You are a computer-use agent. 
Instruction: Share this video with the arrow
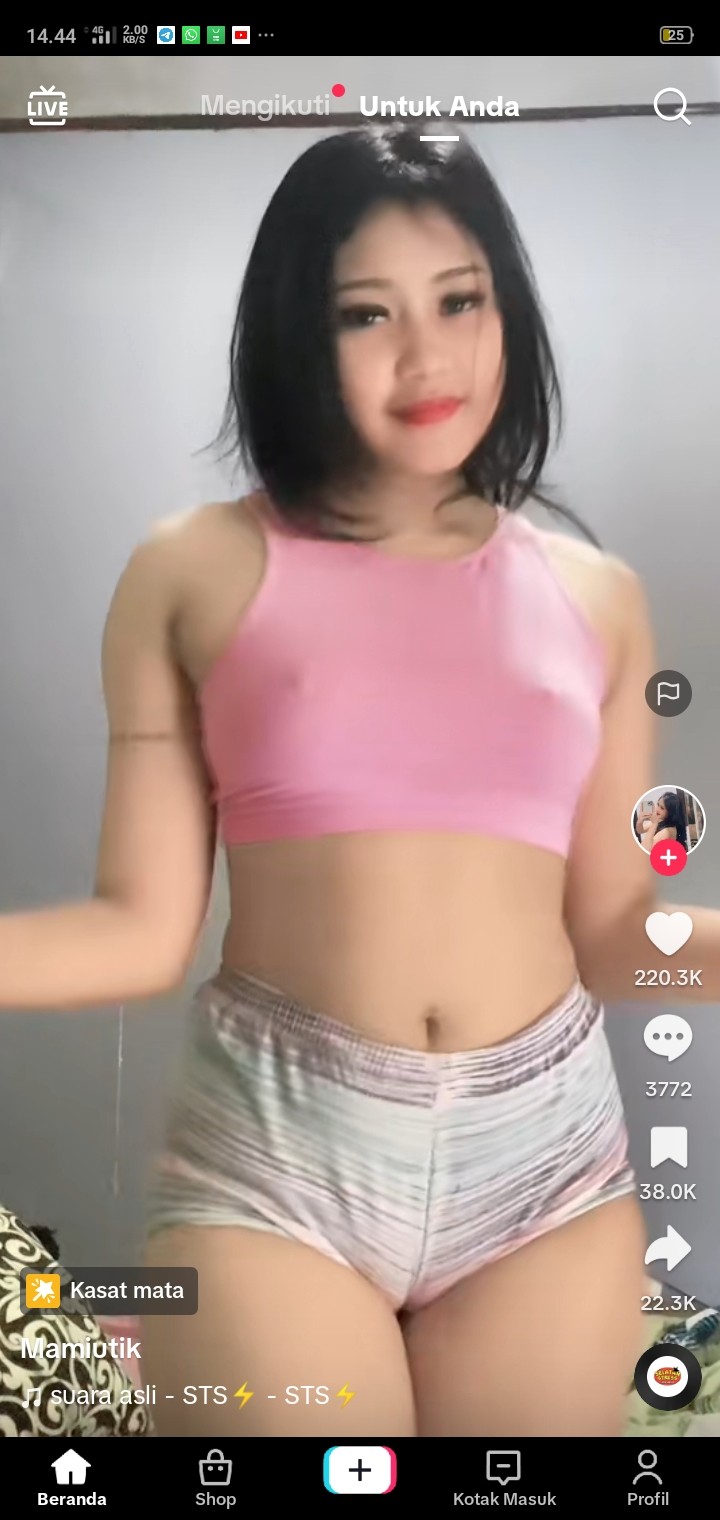[x=668, y=1250]
